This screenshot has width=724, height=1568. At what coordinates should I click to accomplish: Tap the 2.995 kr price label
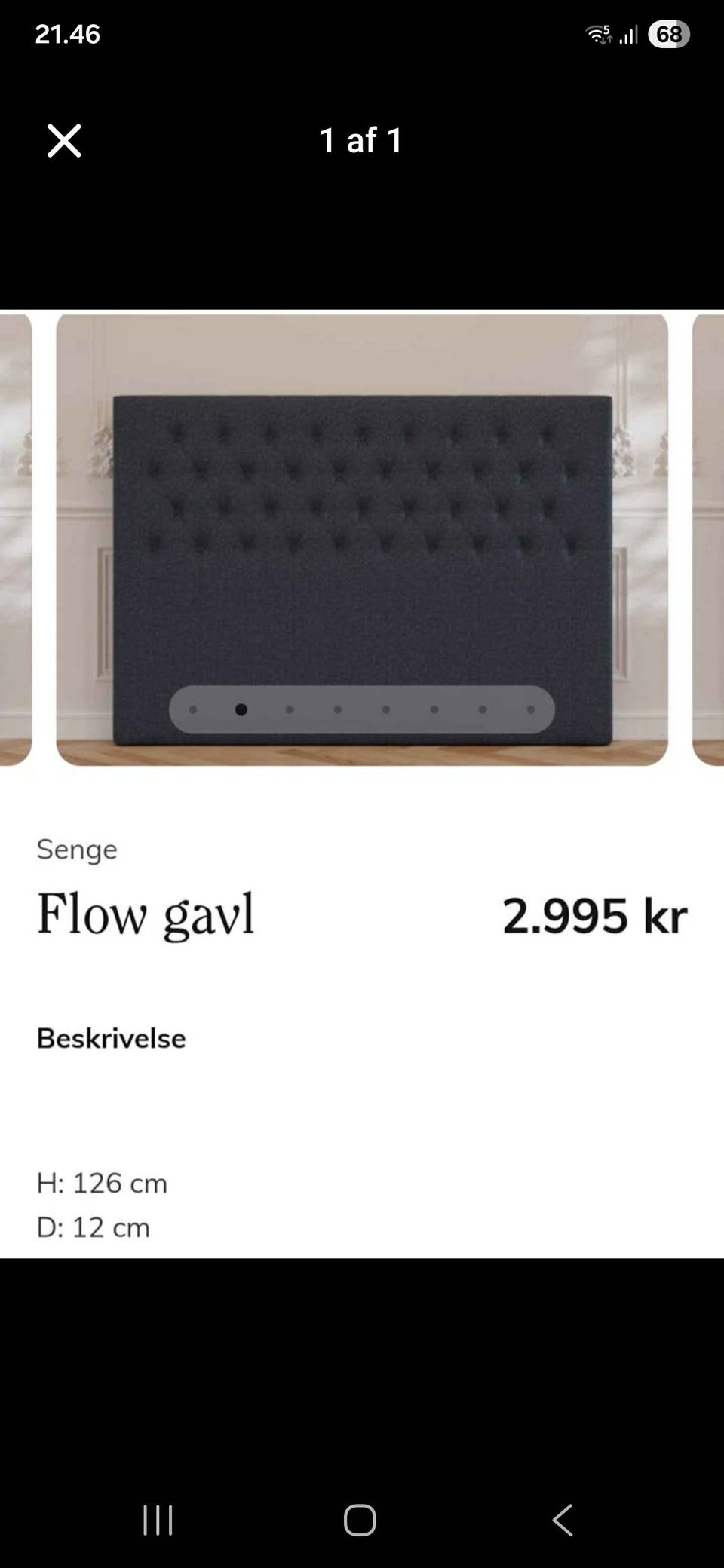click(594, 914)
